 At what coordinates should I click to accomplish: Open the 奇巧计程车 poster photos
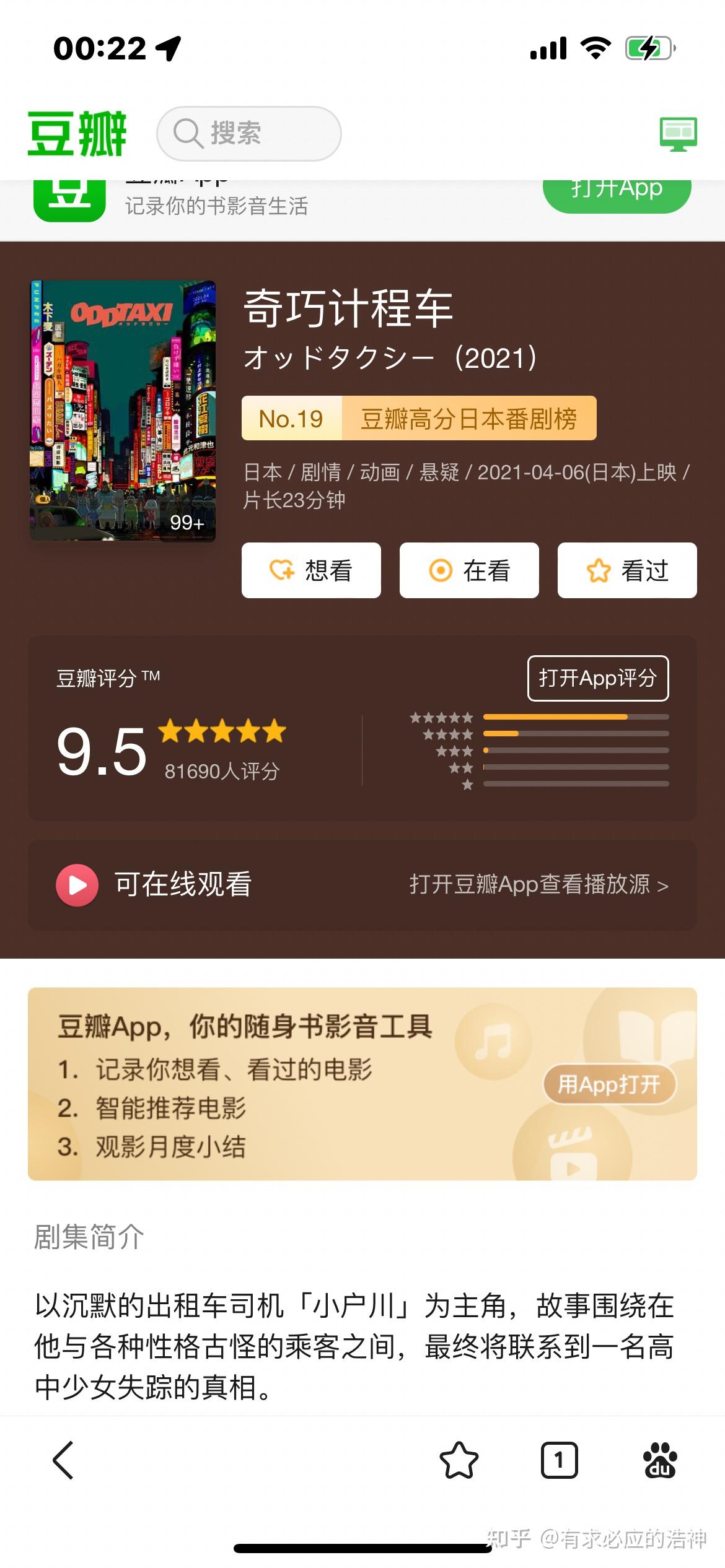tap(123, 411)
